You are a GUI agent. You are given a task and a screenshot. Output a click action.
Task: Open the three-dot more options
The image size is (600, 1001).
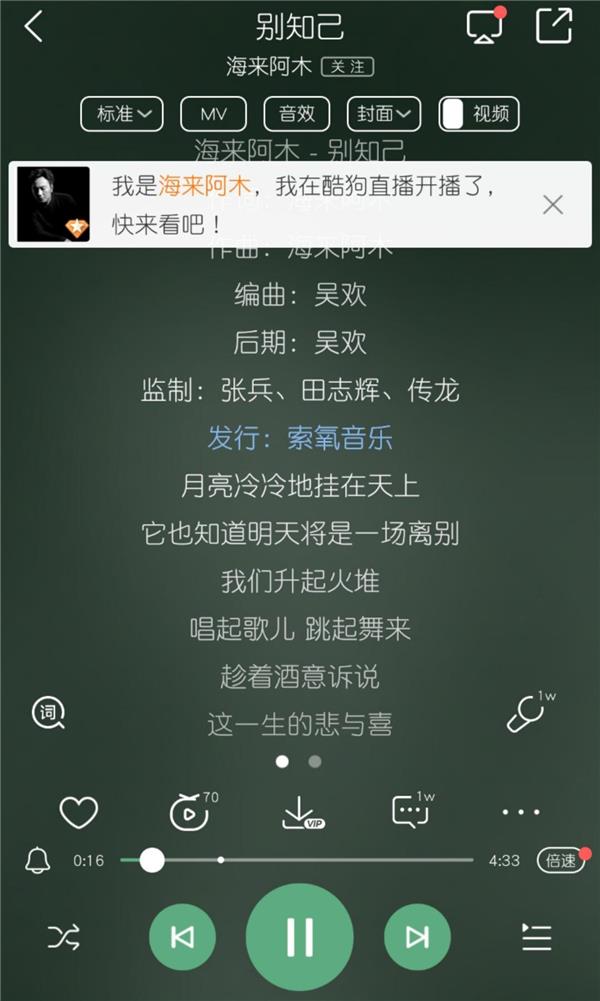pos(521,813)
